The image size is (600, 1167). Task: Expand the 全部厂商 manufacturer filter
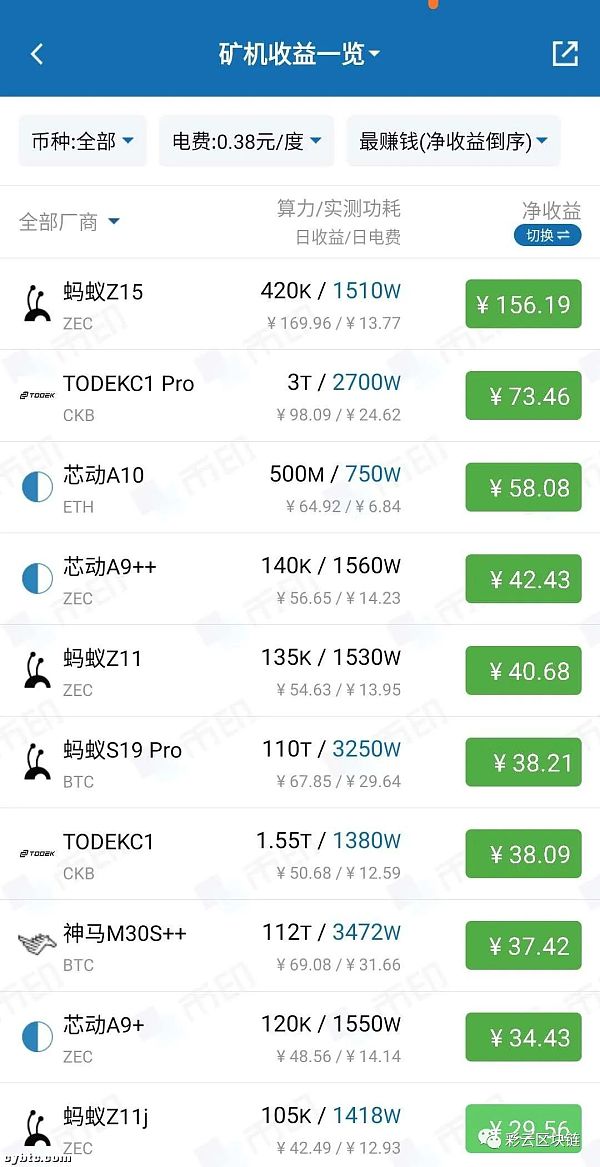pyautogui.click(x=69, y=222)
